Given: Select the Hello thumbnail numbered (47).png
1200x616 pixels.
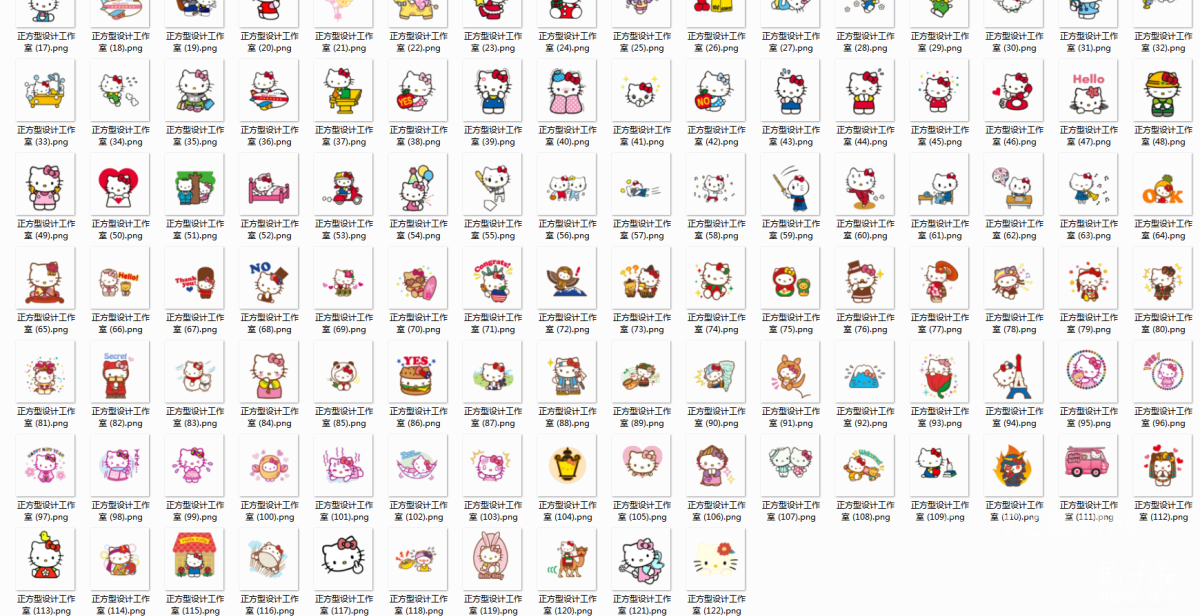Looking at the screenshot, I should pos(1088,90).
